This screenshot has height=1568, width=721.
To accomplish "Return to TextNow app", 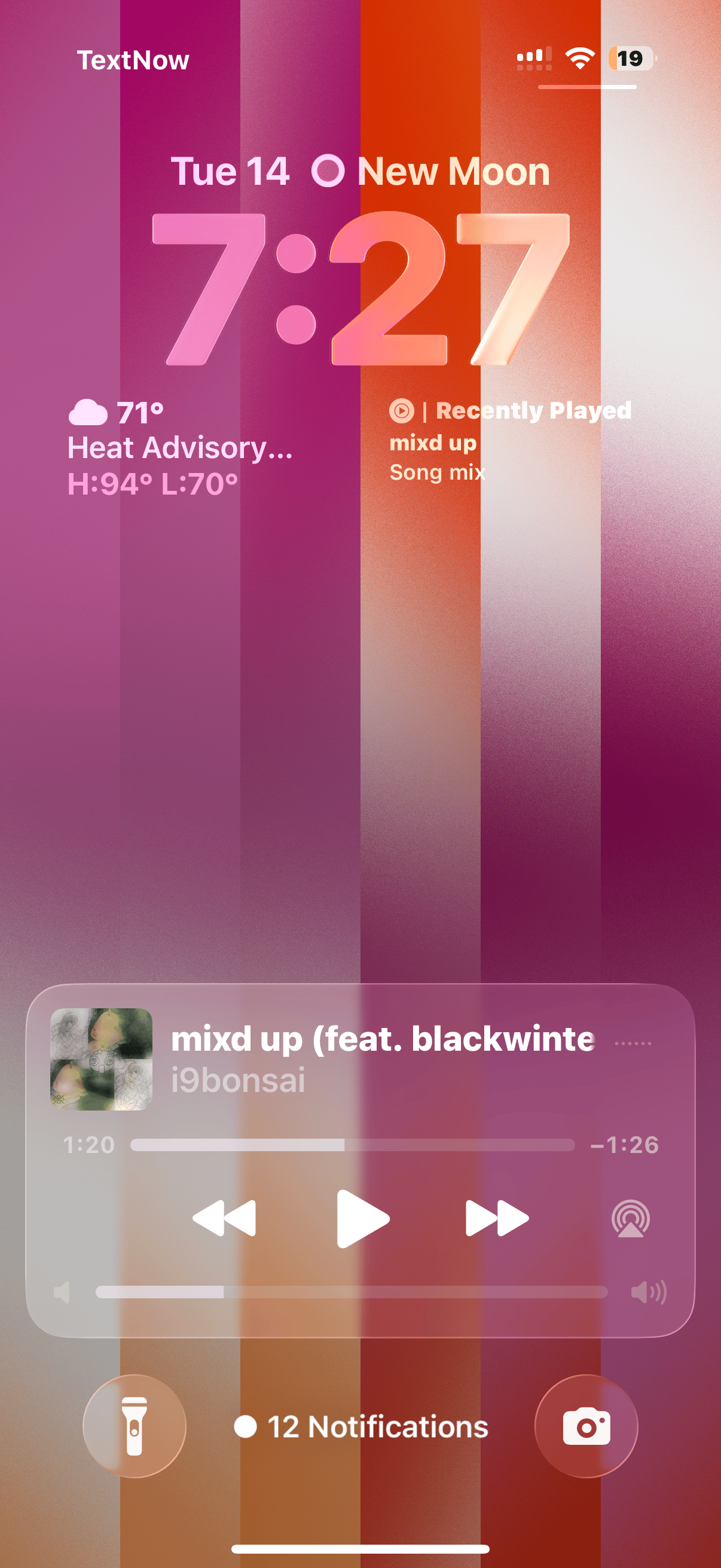I will pos(133,60).
